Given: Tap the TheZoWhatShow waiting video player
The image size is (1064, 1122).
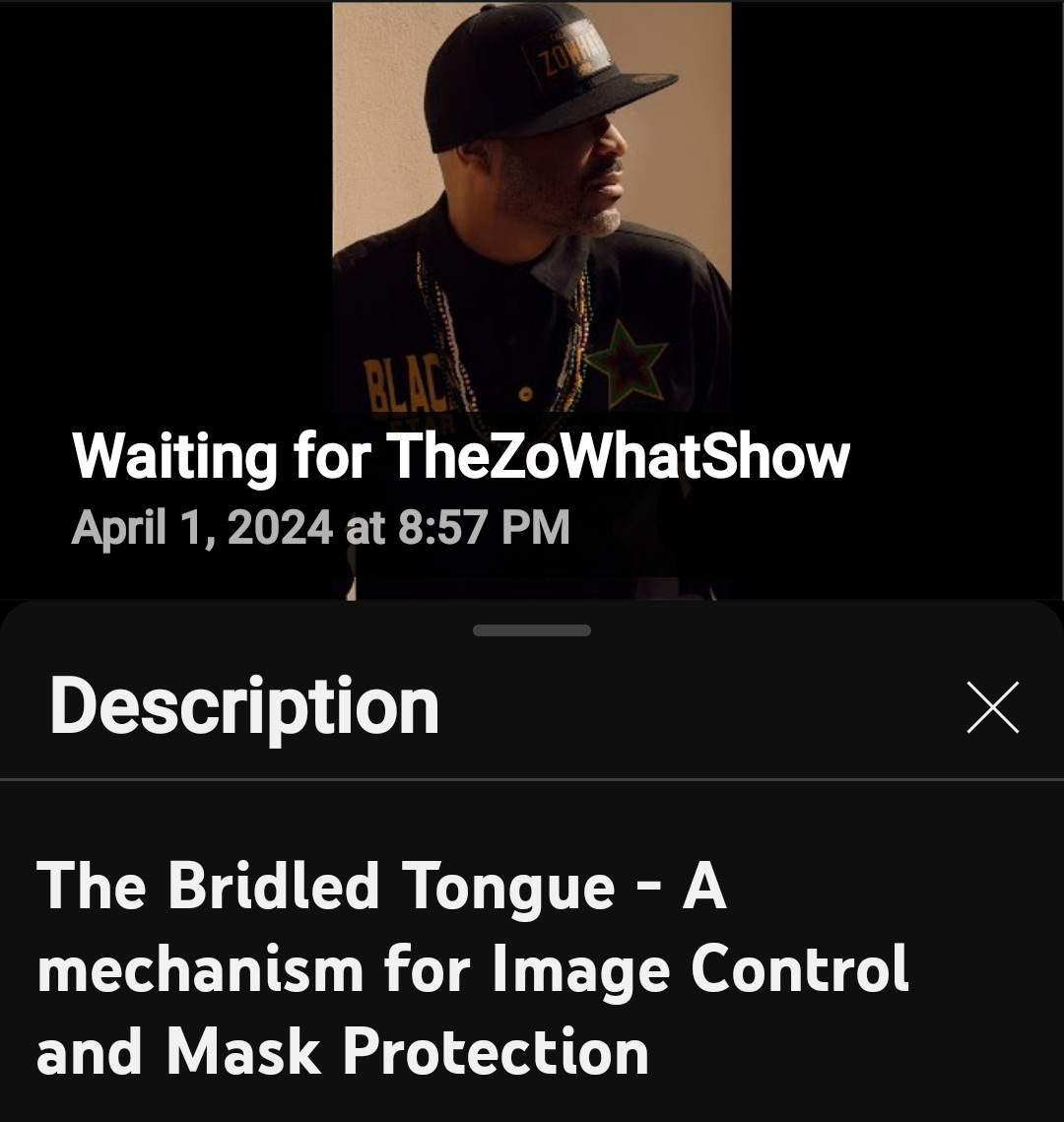Looking at the screenshot, I should 532,296.
